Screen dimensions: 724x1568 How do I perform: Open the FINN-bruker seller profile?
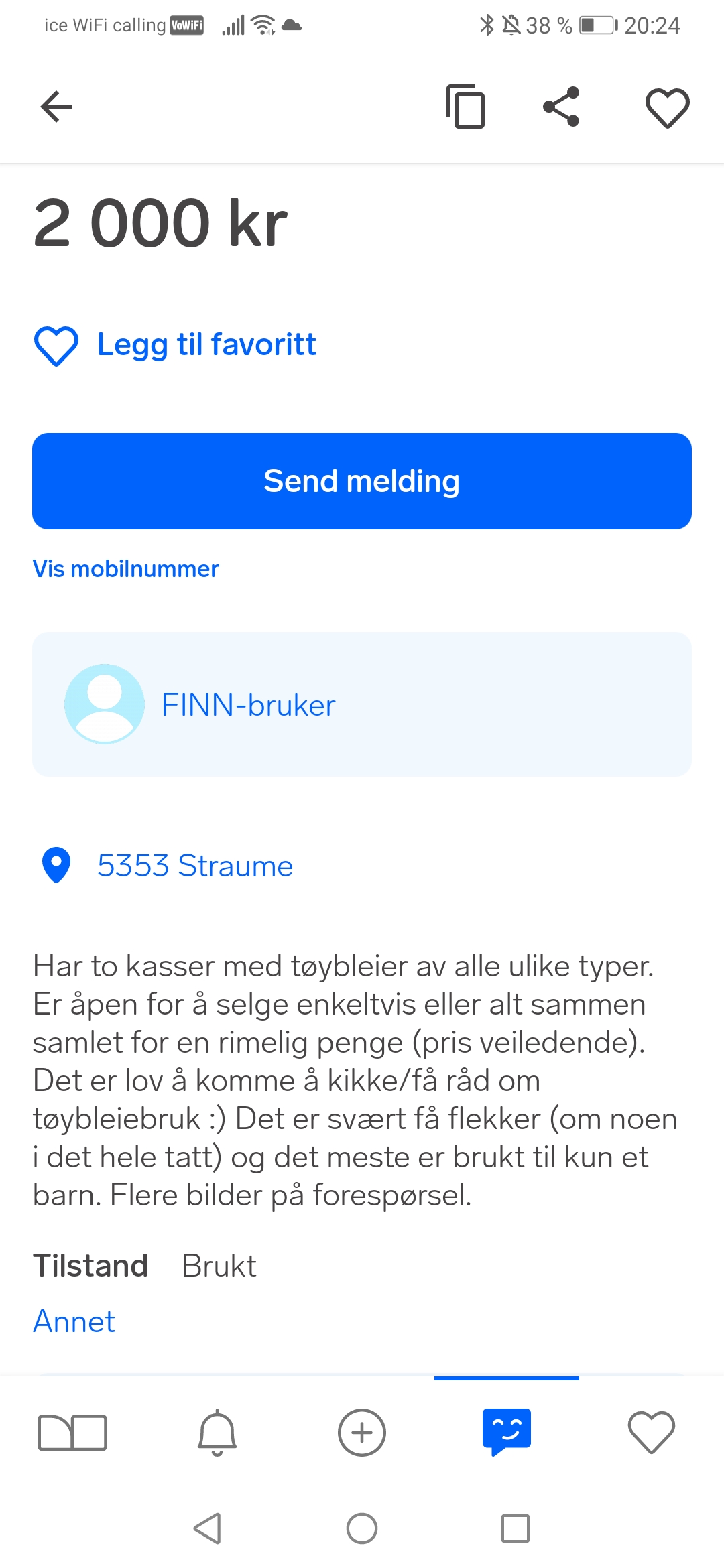[x=362, y=704]
